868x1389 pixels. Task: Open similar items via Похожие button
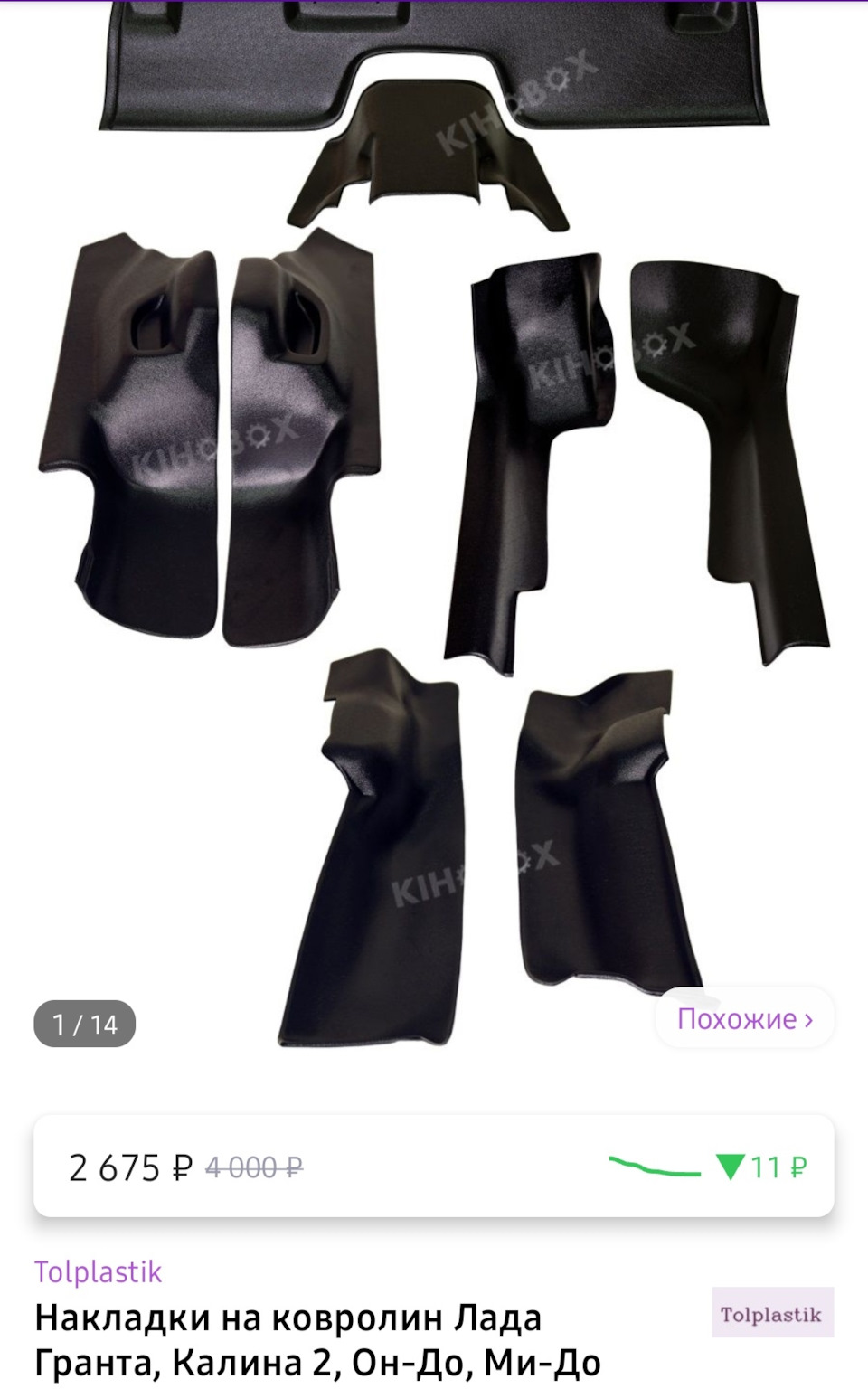tap(744, 1019)
